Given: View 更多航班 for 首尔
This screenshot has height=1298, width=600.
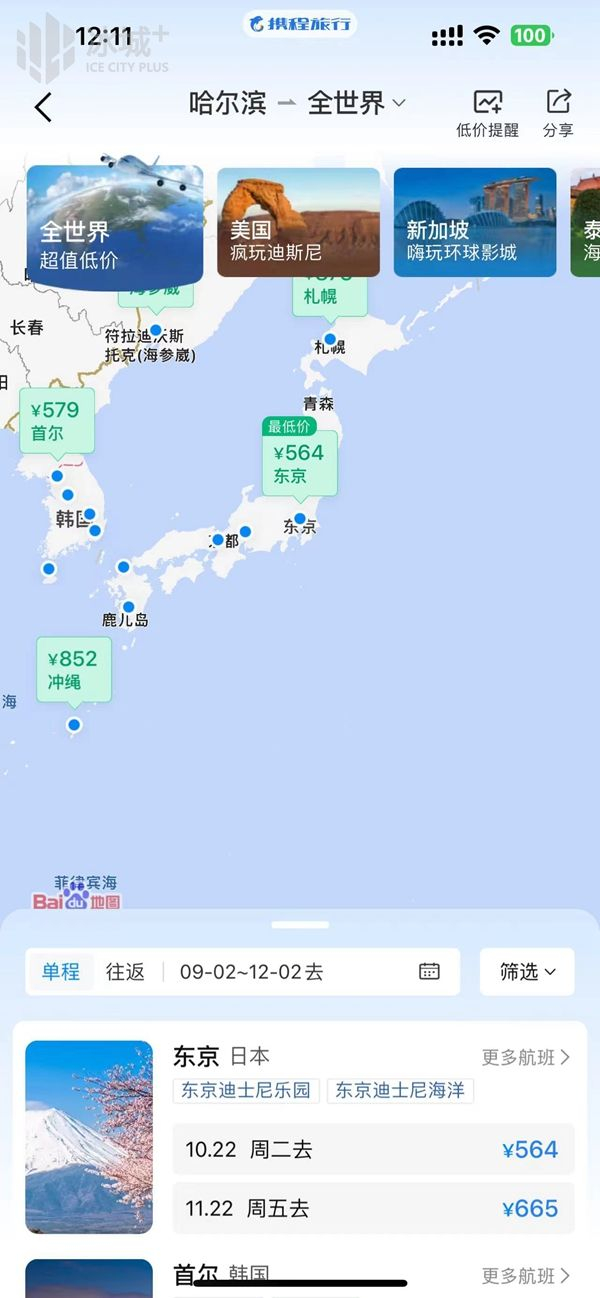Looking at the screenshot, I should pos(525,1275).
